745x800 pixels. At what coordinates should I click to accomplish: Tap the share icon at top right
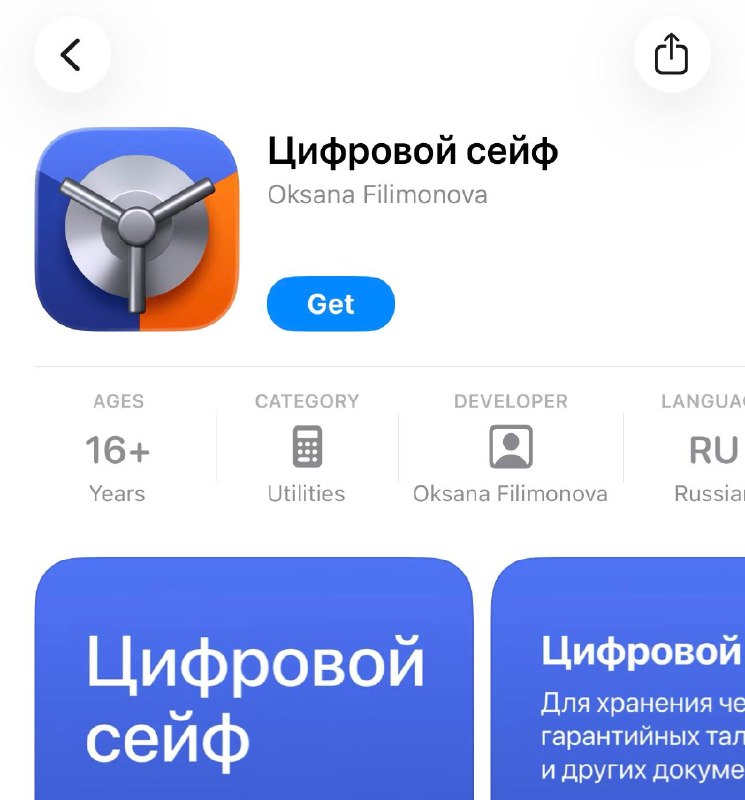672,55
